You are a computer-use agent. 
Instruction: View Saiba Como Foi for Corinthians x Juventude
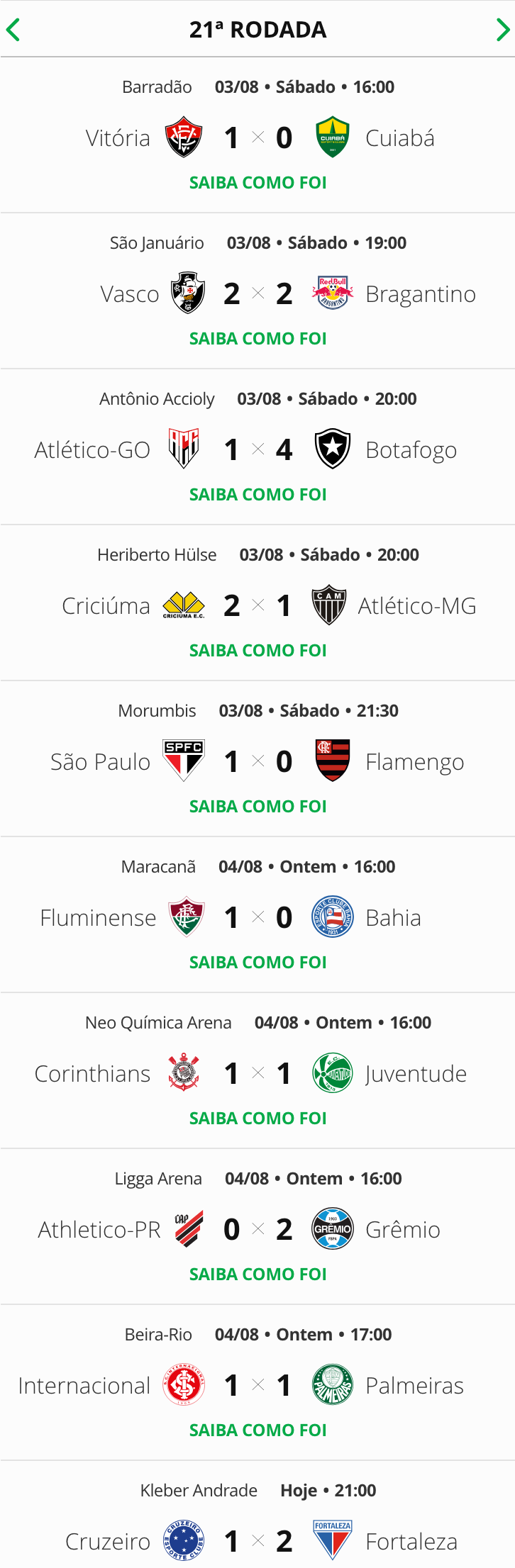coord(257,1119)
